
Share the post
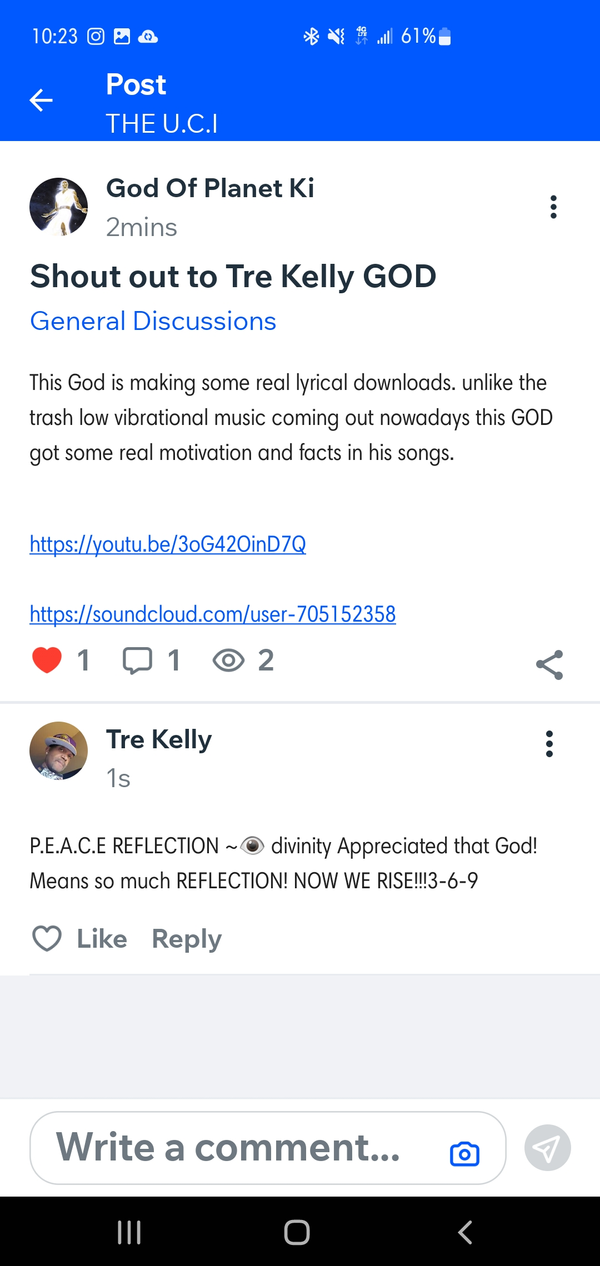[549, 665]
